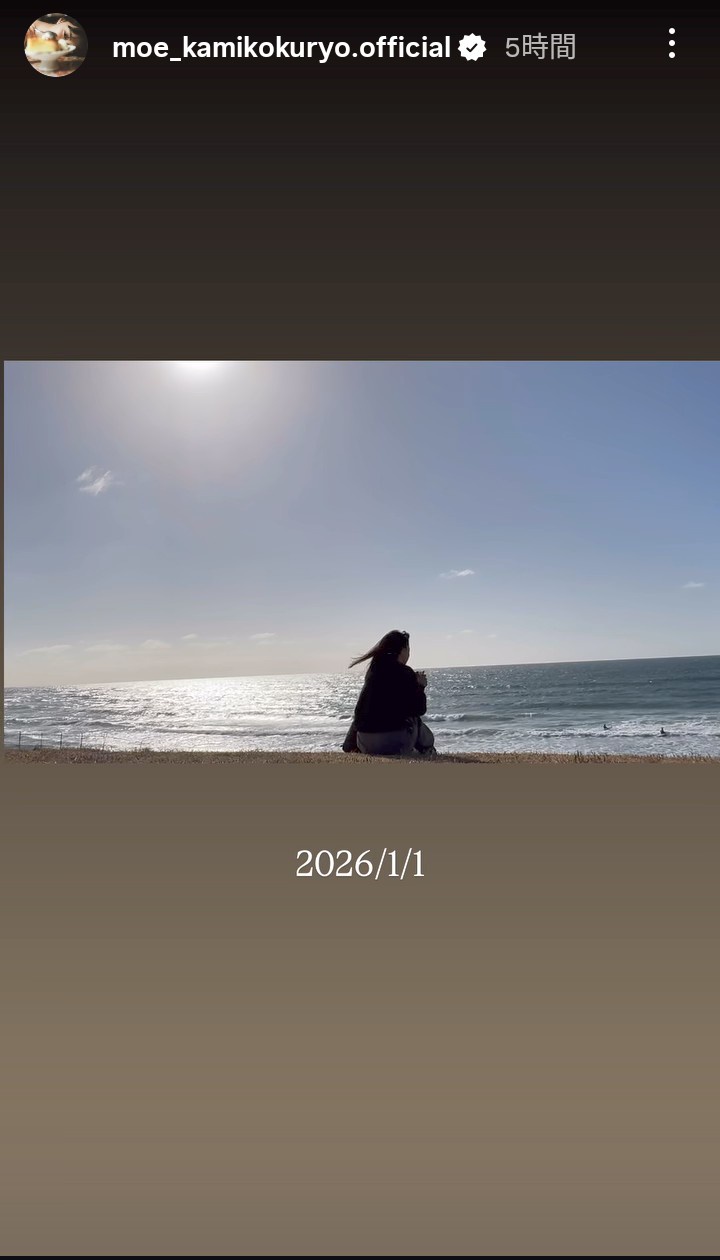
Task: Open the three-dot story options menu
Action: pos(671,44)
